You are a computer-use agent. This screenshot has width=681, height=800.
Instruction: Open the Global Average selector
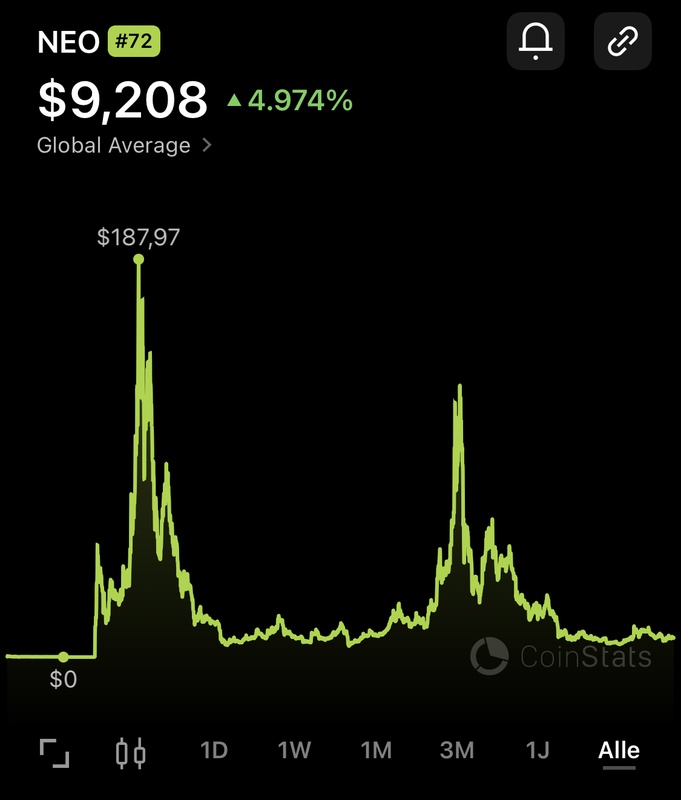click(124, 145)
